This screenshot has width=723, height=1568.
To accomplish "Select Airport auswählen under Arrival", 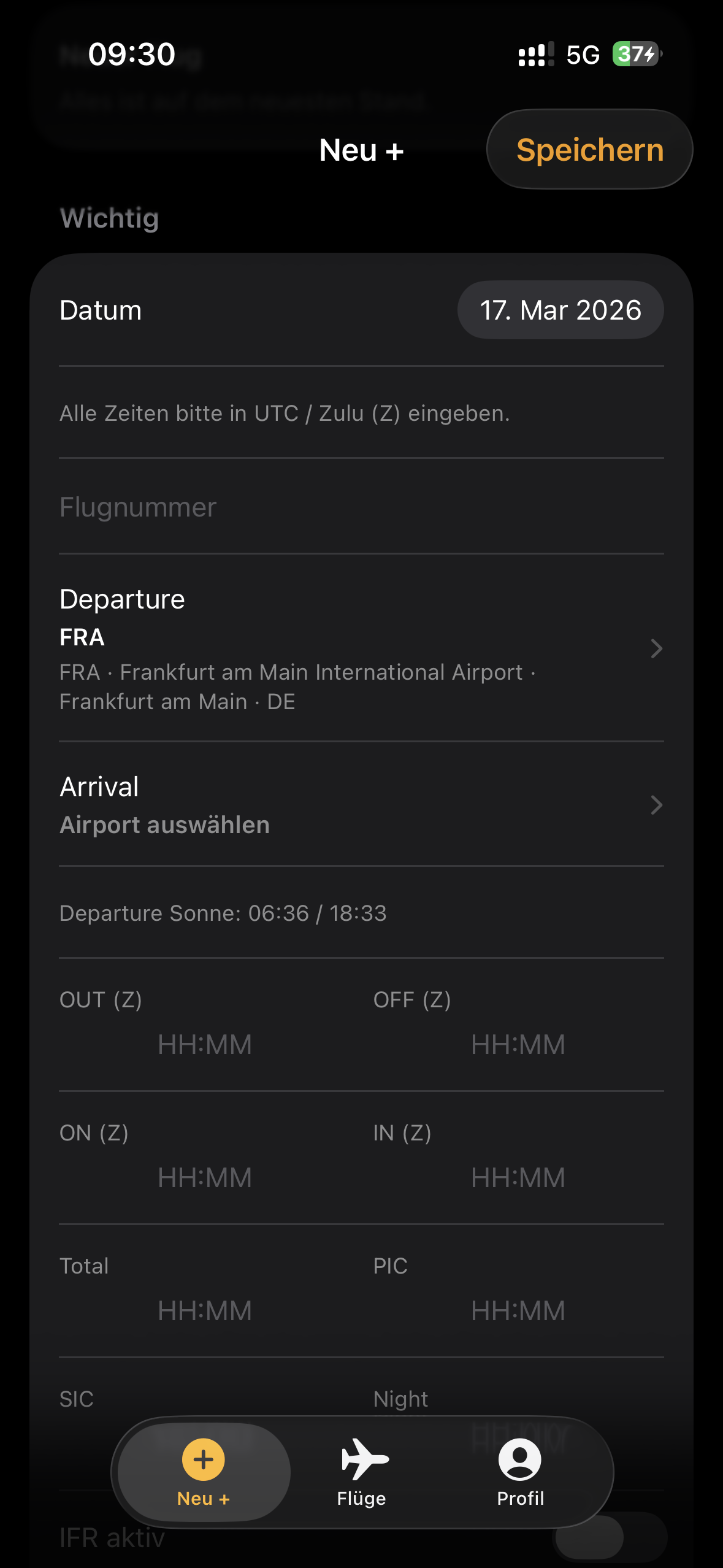I will pos(164,824).
